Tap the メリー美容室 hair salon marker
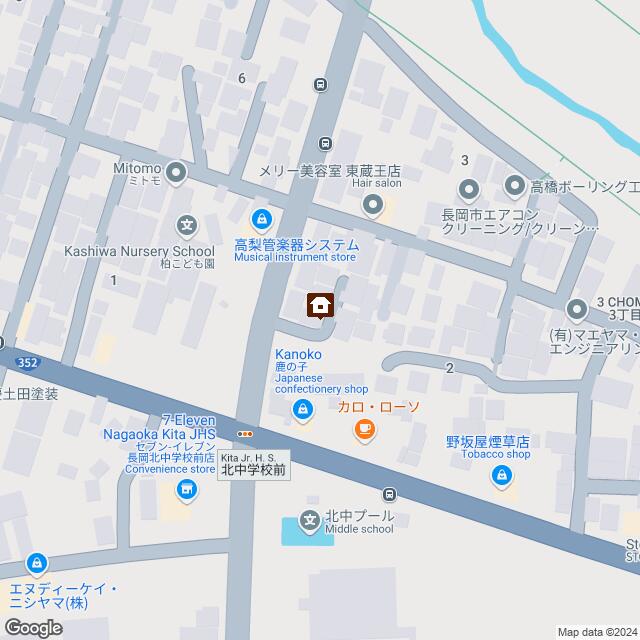640x640 pixels. (373, 206)
